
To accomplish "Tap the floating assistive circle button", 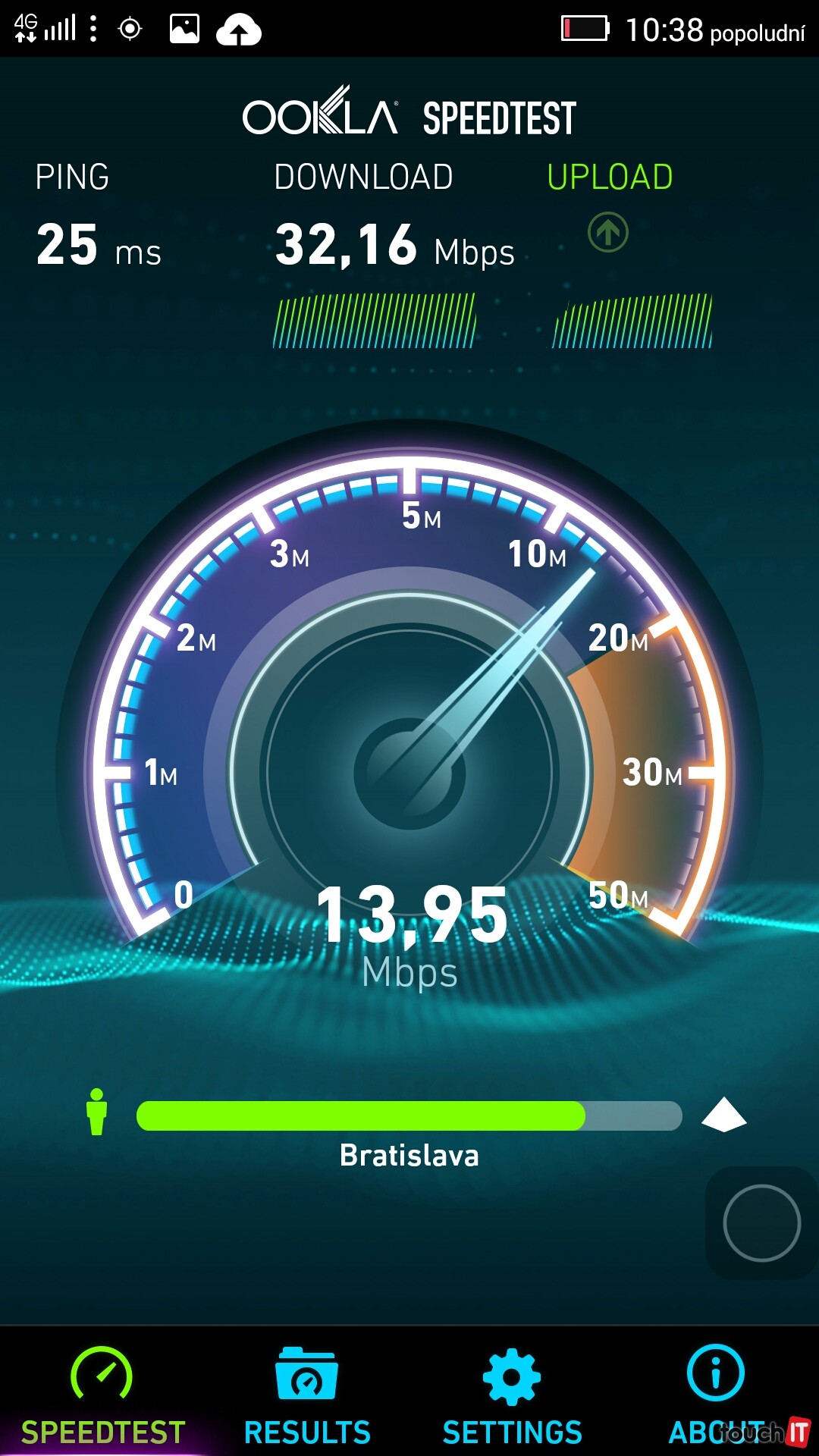I will (x=761, y=1222).
